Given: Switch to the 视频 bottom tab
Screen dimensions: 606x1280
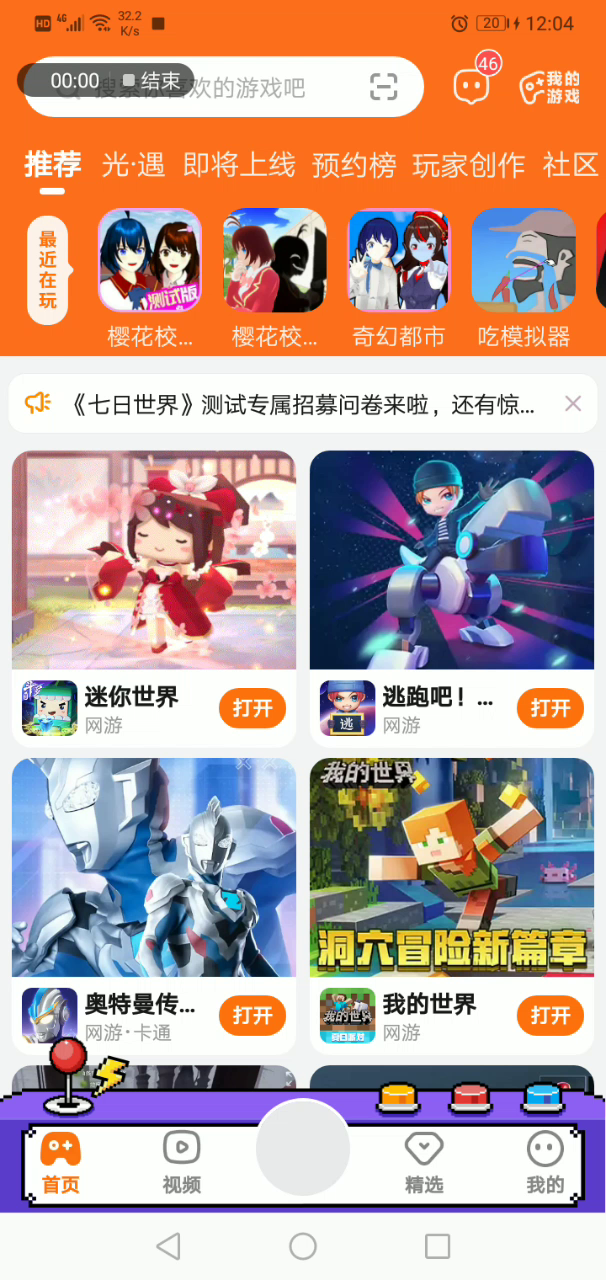Looking at the screenshot, I should [x=181, y=1163].
